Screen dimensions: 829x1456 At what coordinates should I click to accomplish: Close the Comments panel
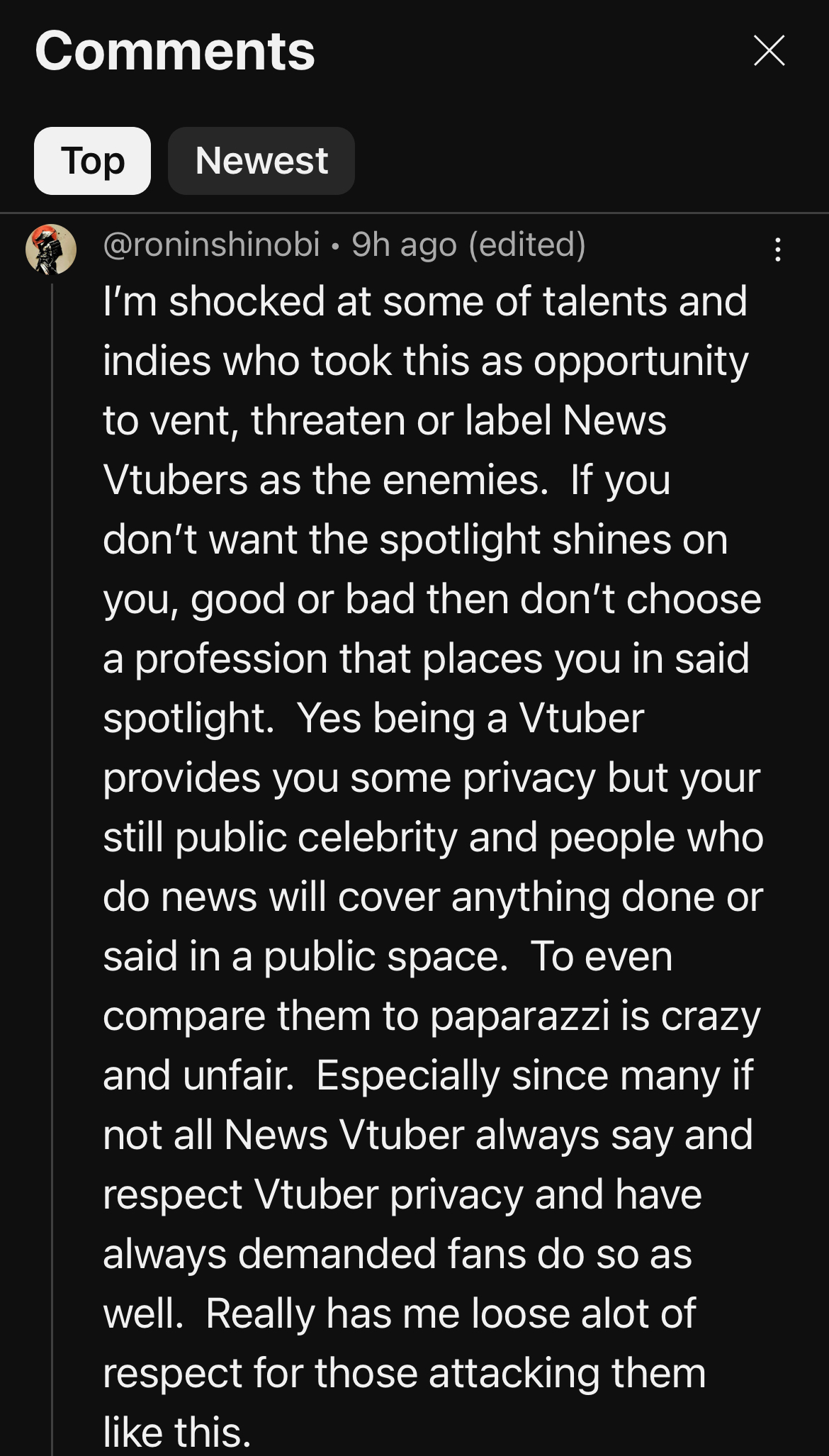point(769,51)
